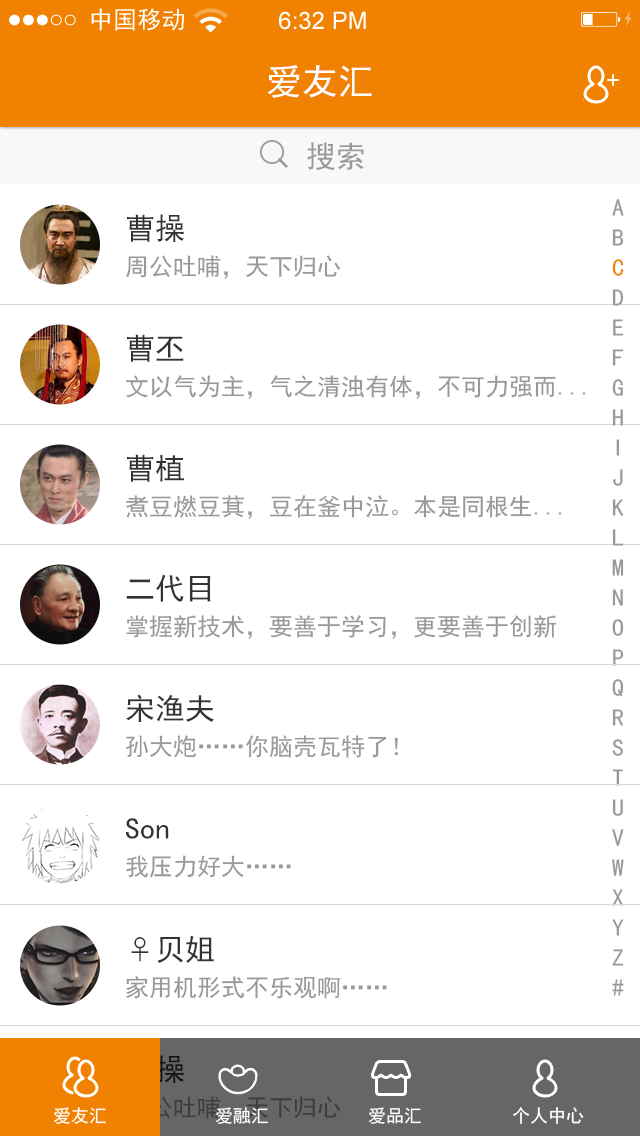Open the contact 曹操
640x1136 pixels.
[300, 245]
